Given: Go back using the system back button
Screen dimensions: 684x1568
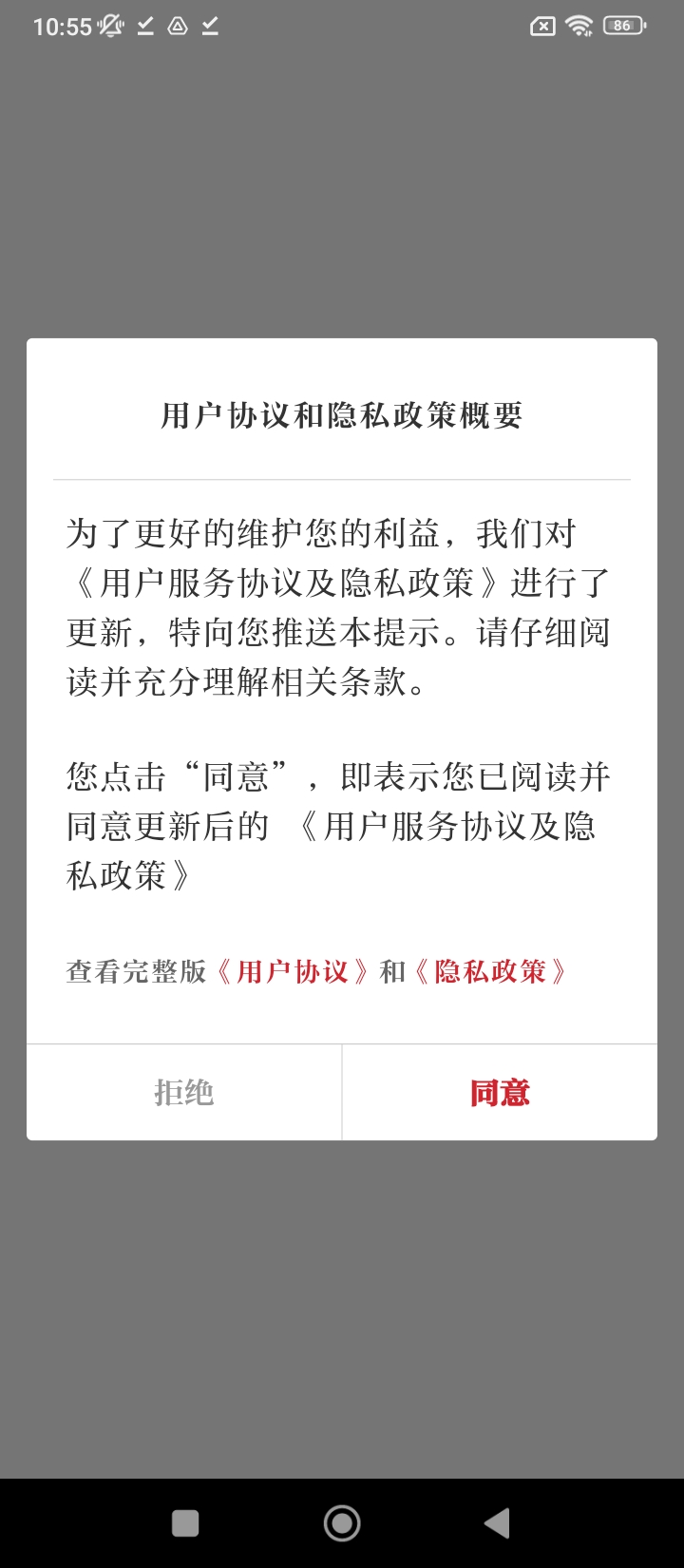Looking at the screenshot, I should coord(497,1523).
